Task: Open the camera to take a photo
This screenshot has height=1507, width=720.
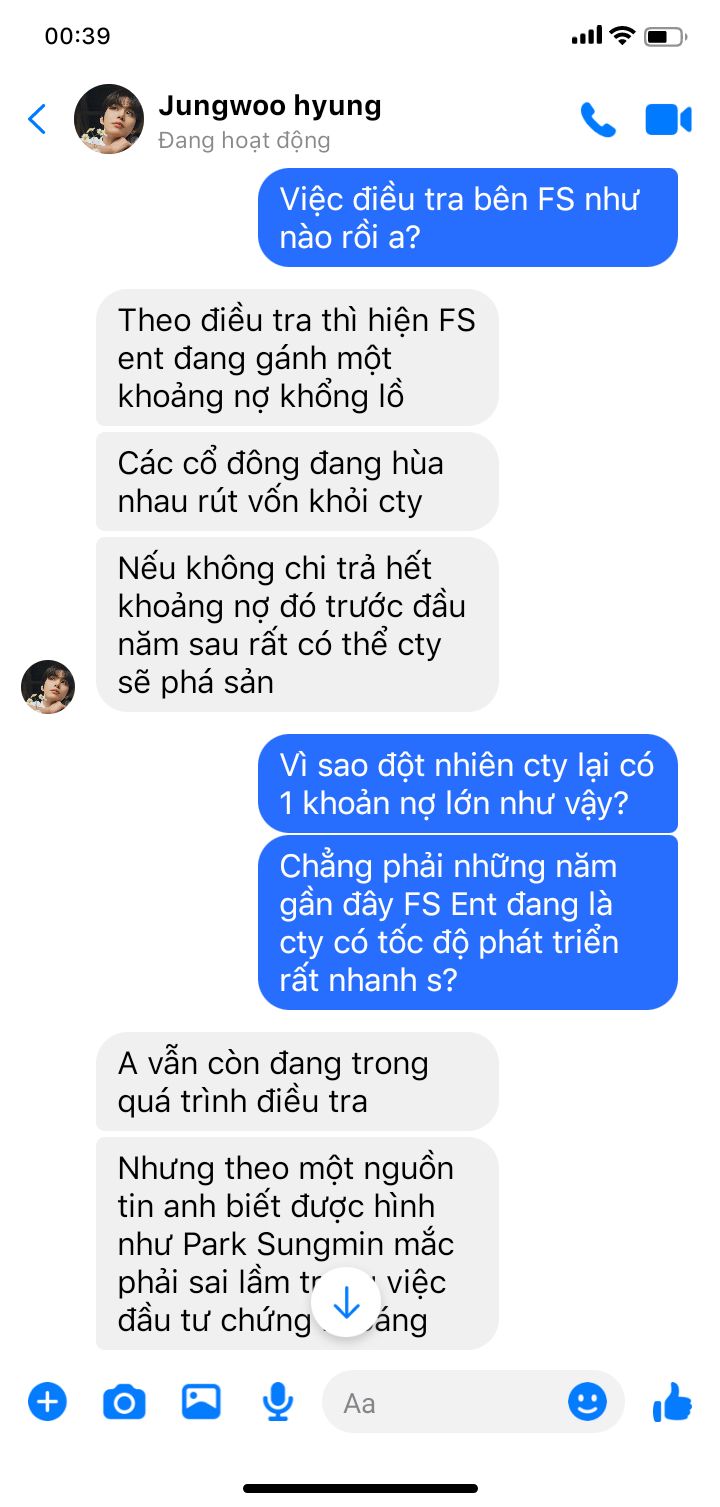Action: pyautogui.click(x=124, y=1402)
